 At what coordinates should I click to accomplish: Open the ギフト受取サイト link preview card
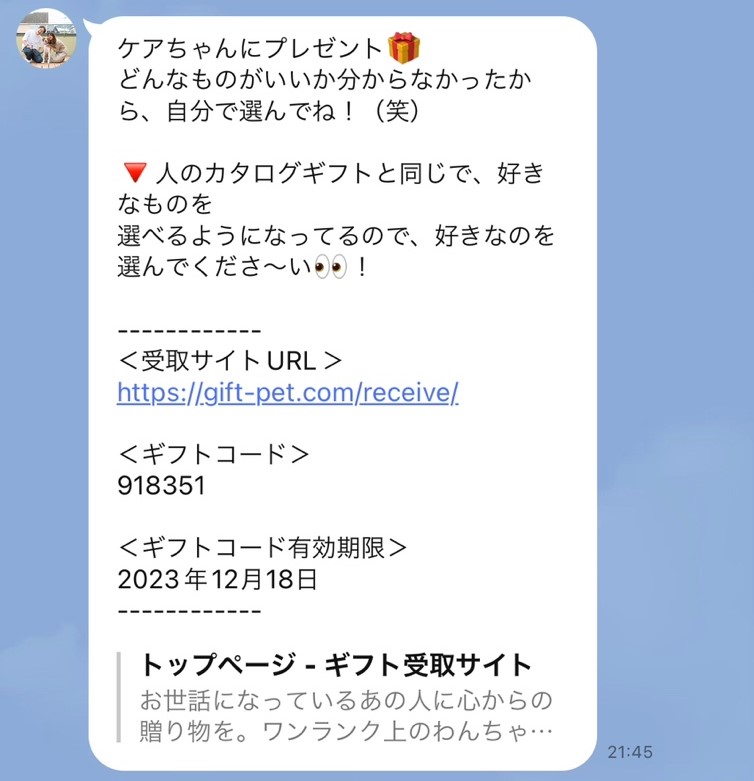340,697
